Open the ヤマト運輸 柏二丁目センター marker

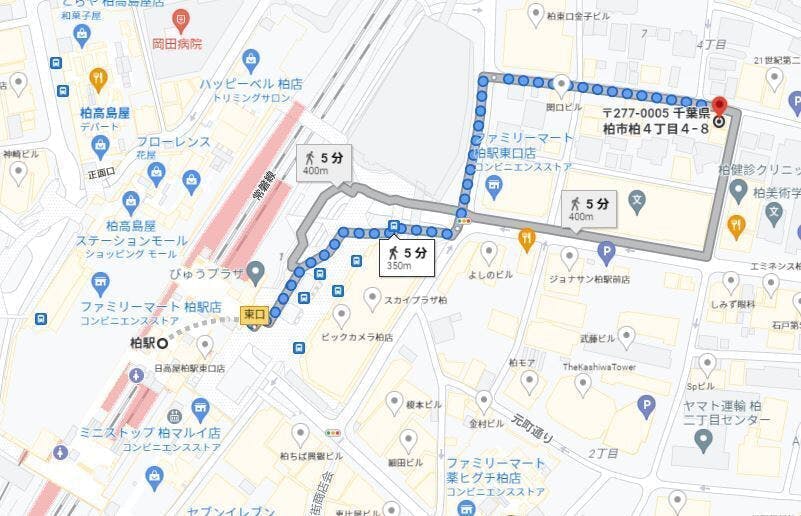point(703,440)
